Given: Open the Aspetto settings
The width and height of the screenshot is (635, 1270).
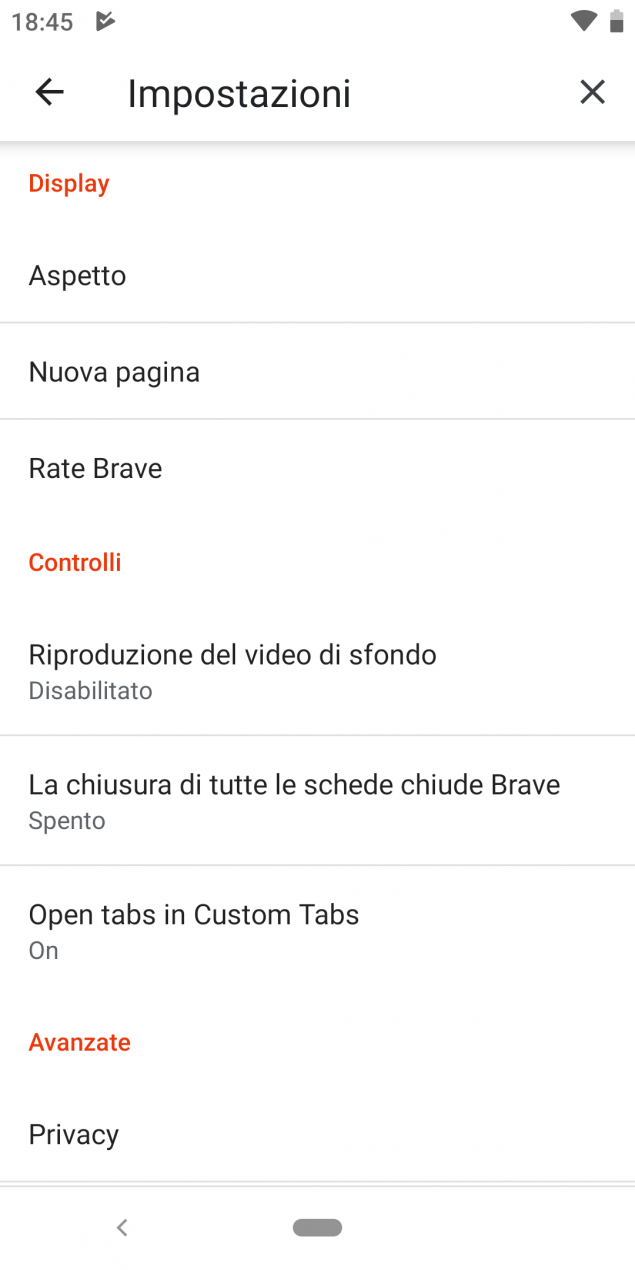Looking at the screenshot, I should [317, 275].
